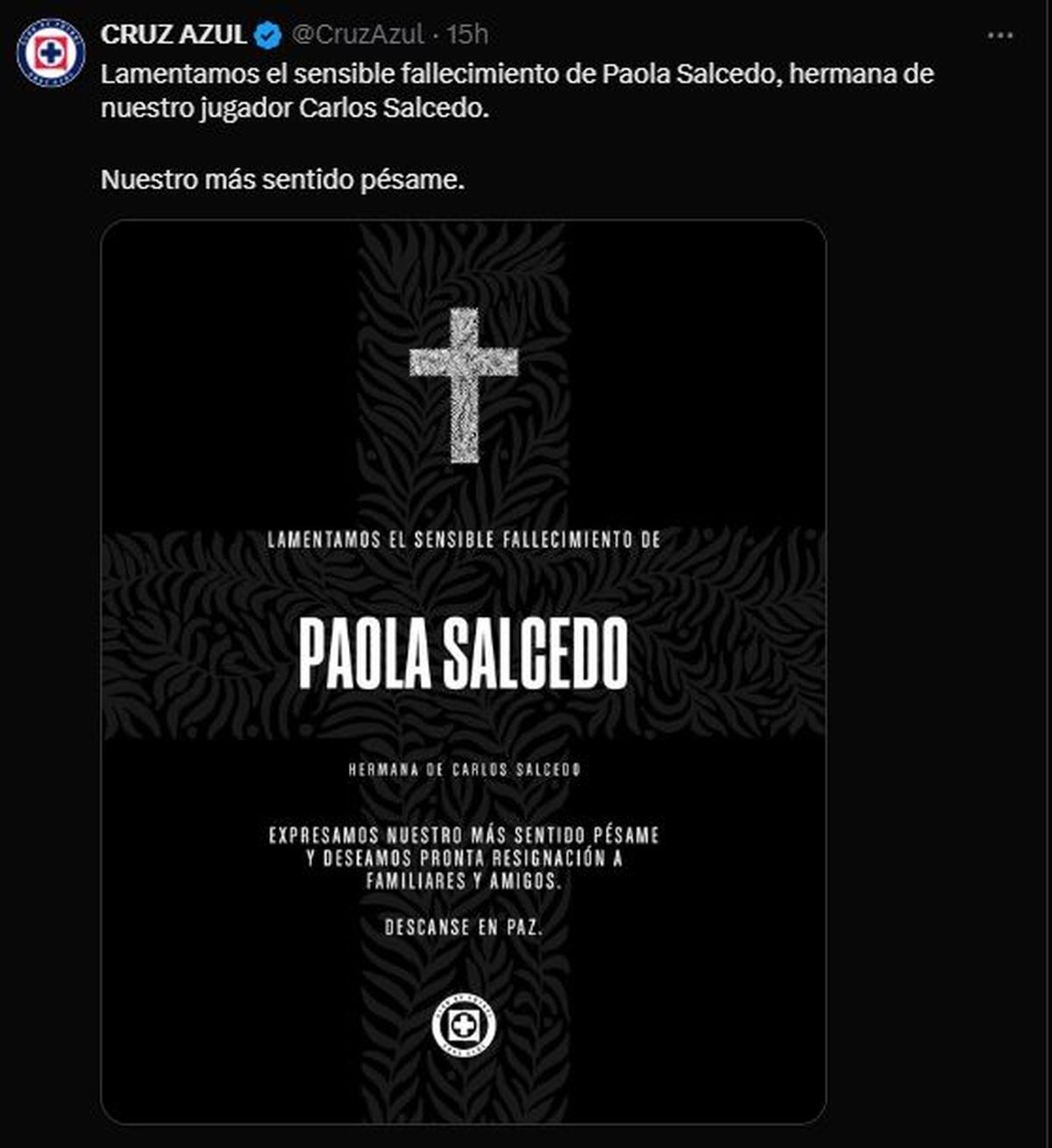Viewport: 1052px width, 1148px height.
Task: Open Cruz Azul's profile avatar
Action: tap(51, 53)
